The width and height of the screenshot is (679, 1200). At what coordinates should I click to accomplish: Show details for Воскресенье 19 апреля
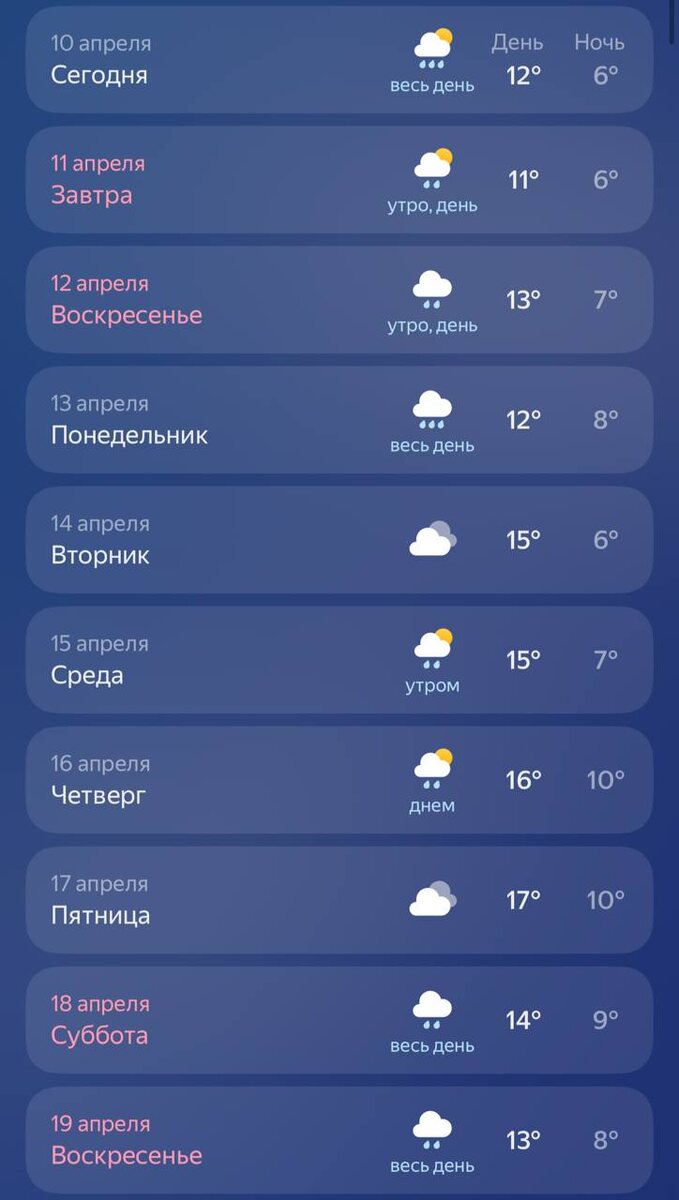[x=339, y=1140]
